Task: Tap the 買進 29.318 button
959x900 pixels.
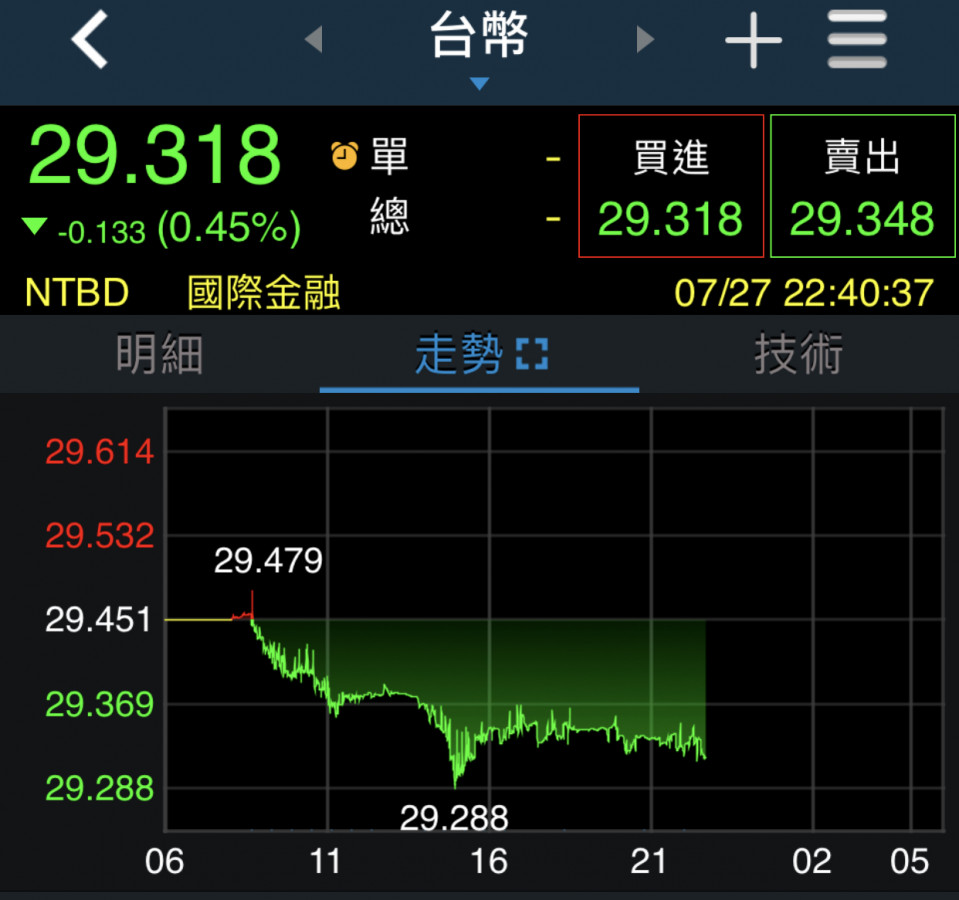Action: (671, 186)
